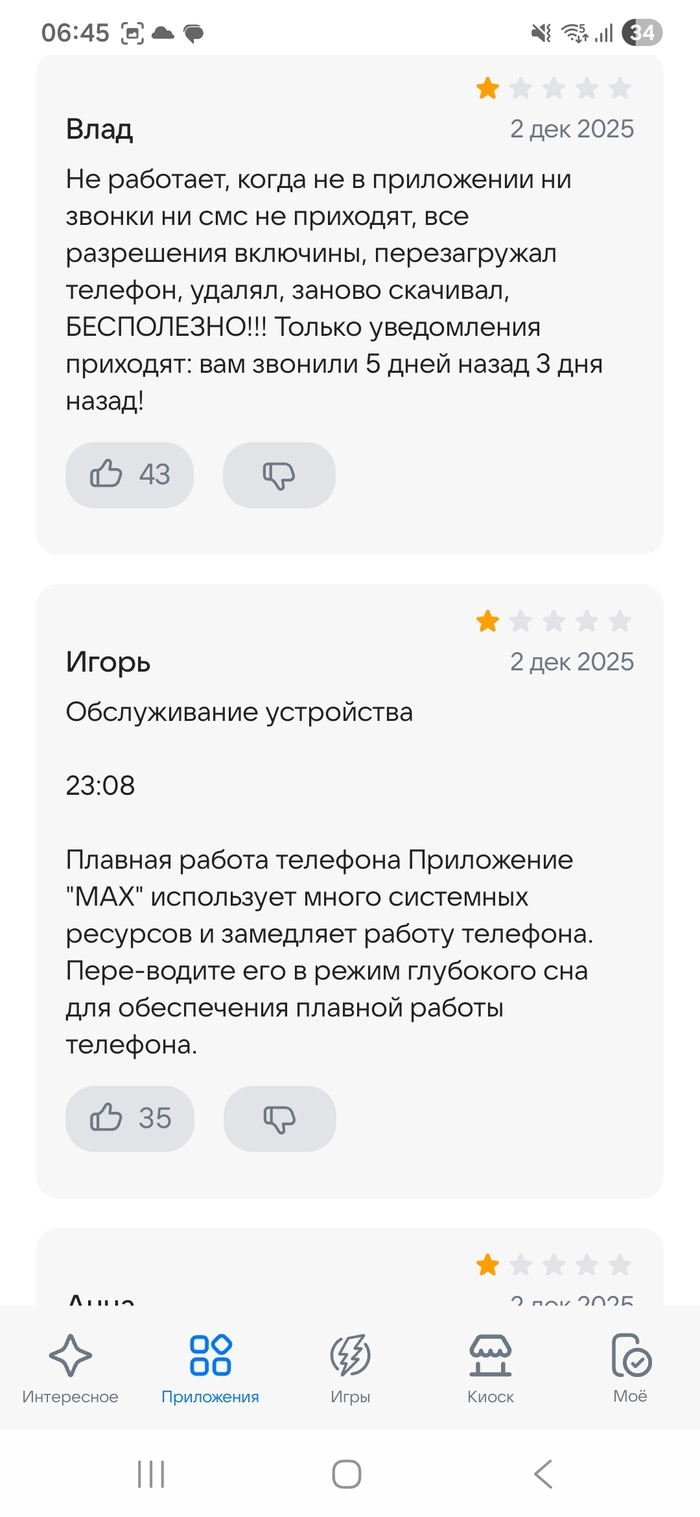Image resolution: width=700 pixels, height=1517 pixels.
Task: Go back using the system back button
Action: (x=543, y=1473)
